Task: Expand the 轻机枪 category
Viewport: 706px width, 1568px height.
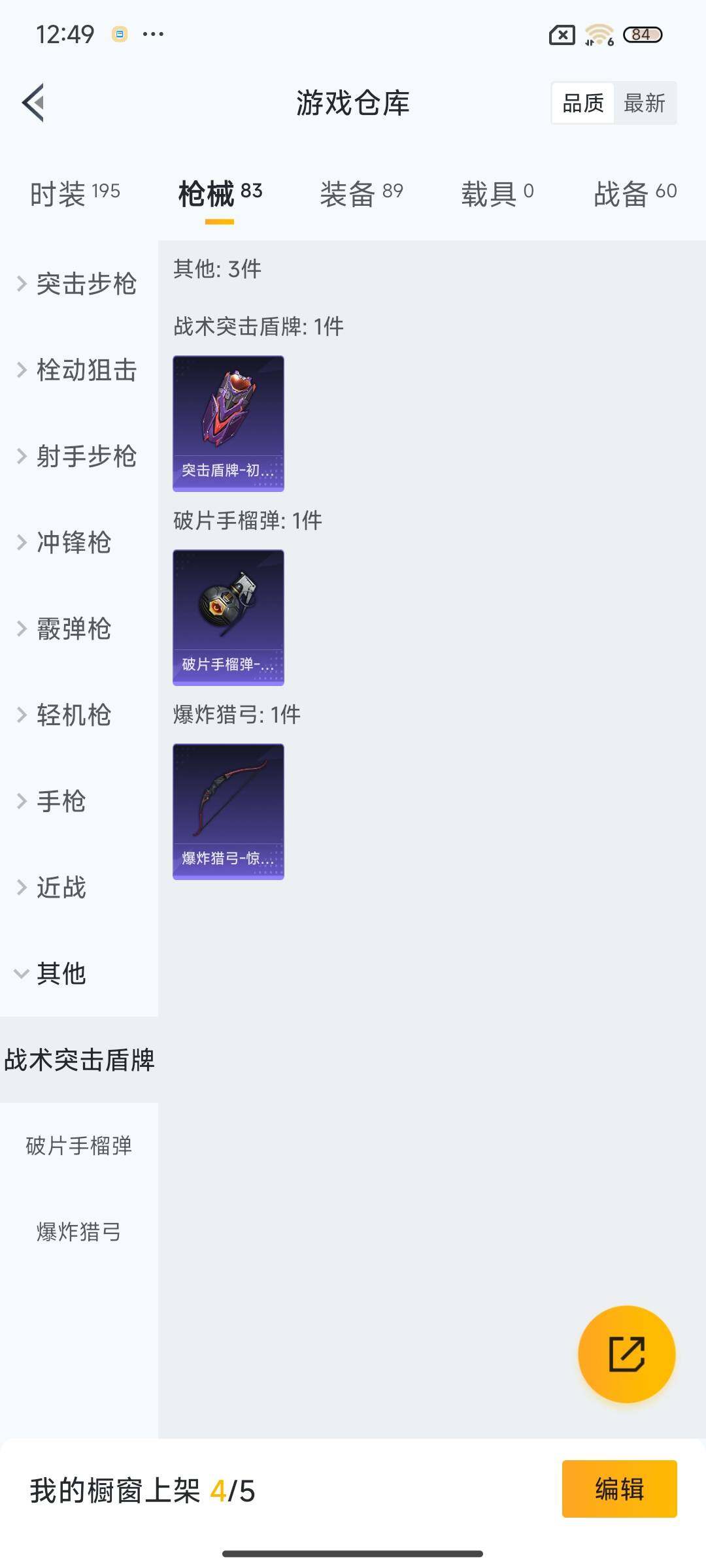Action: point(65,715)
